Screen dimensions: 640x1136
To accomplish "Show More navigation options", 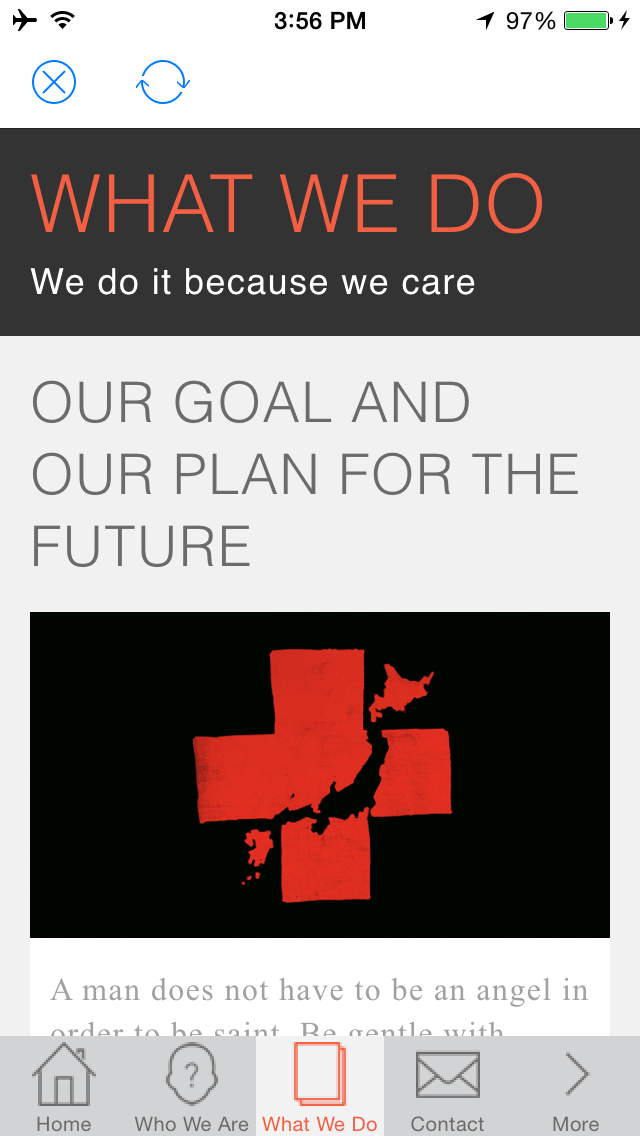I will coord(576,1086).
